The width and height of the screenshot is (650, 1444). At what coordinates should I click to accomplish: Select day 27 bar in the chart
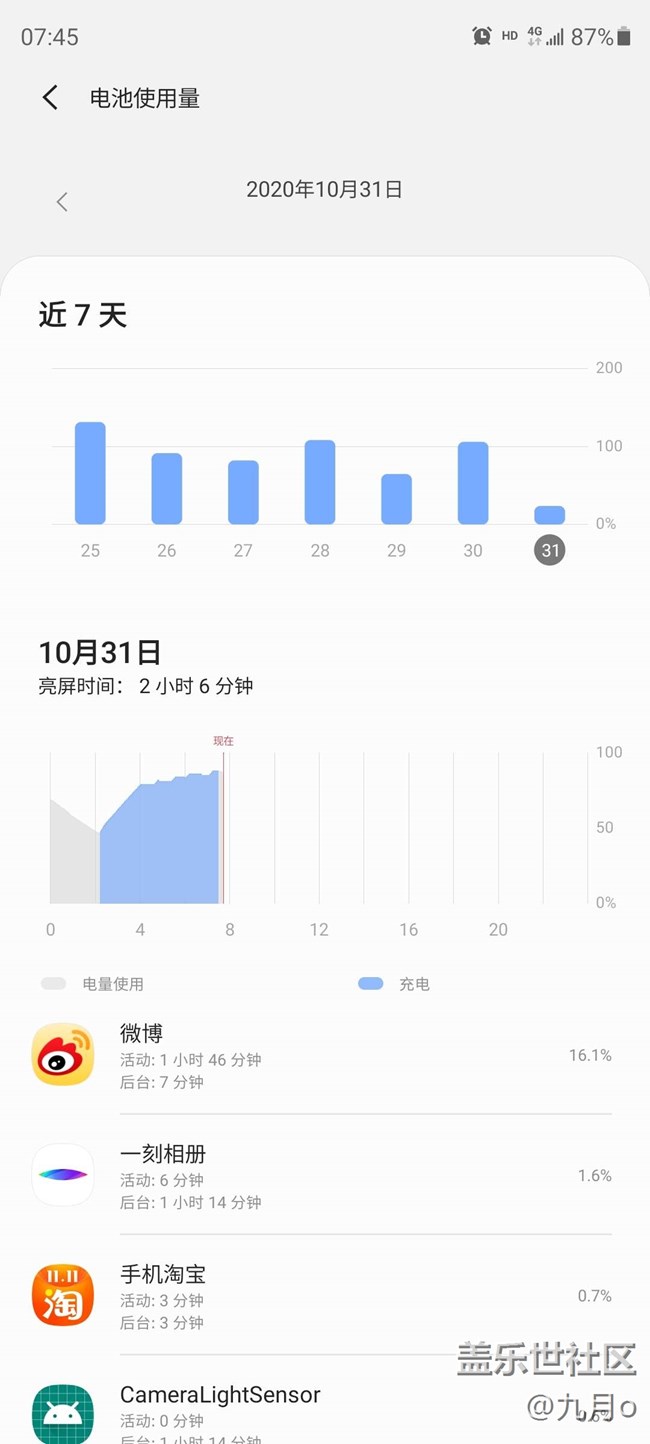coord(243,493)
